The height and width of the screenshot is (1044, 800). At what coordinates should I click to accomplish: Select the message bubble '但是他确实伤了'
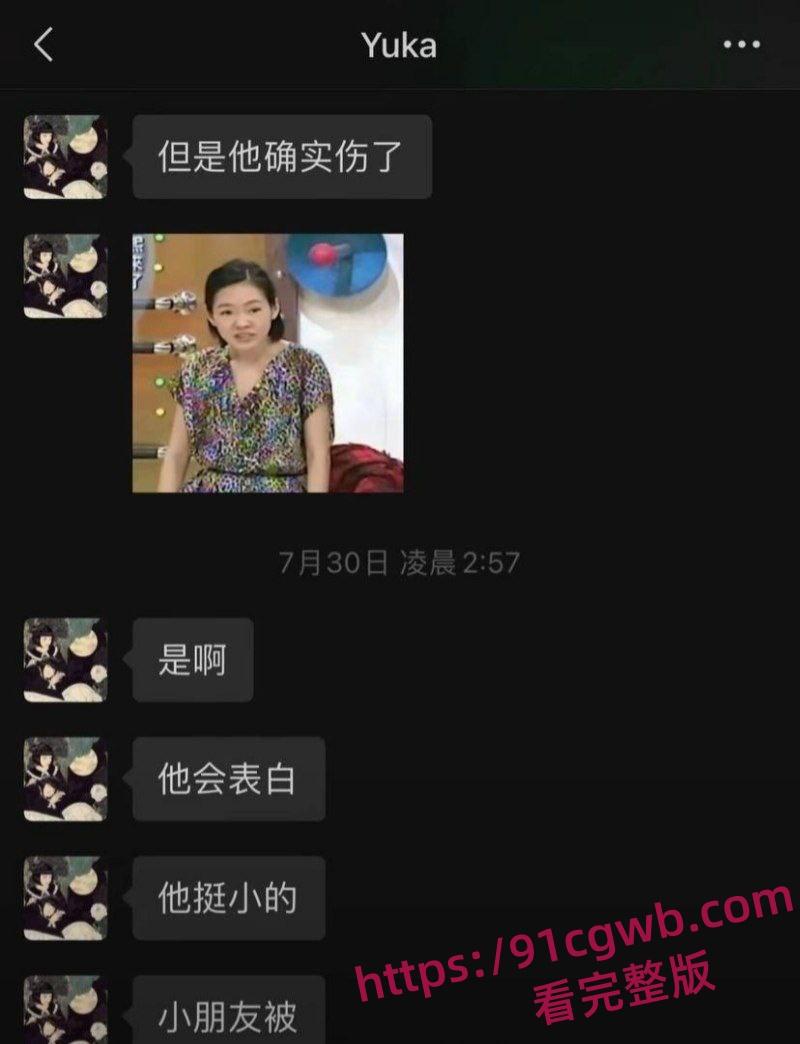tap(283, 155)
